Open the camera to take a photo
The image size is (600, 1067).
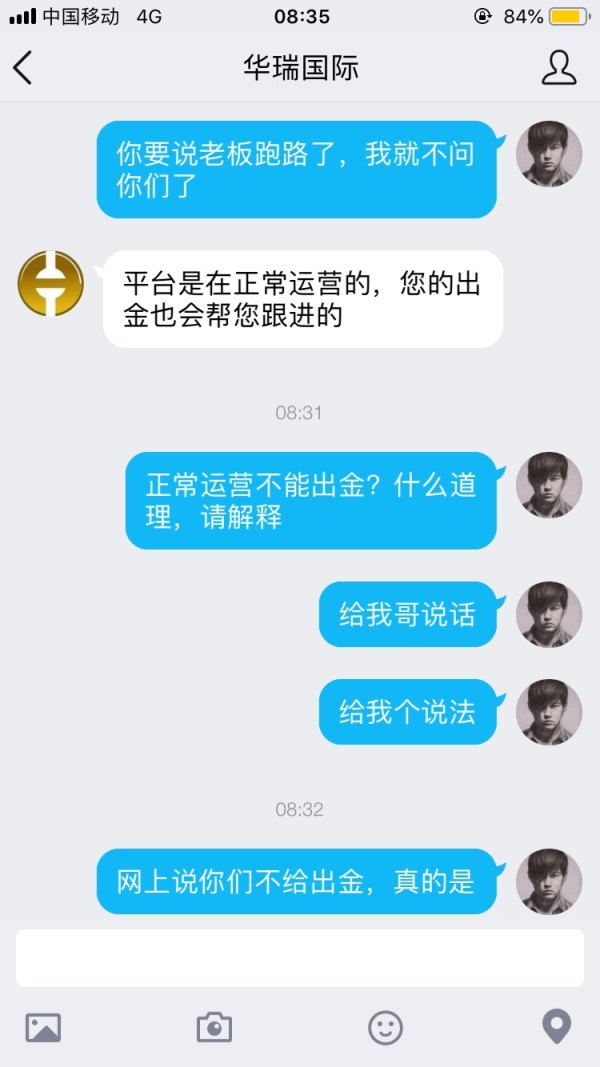214,1027
